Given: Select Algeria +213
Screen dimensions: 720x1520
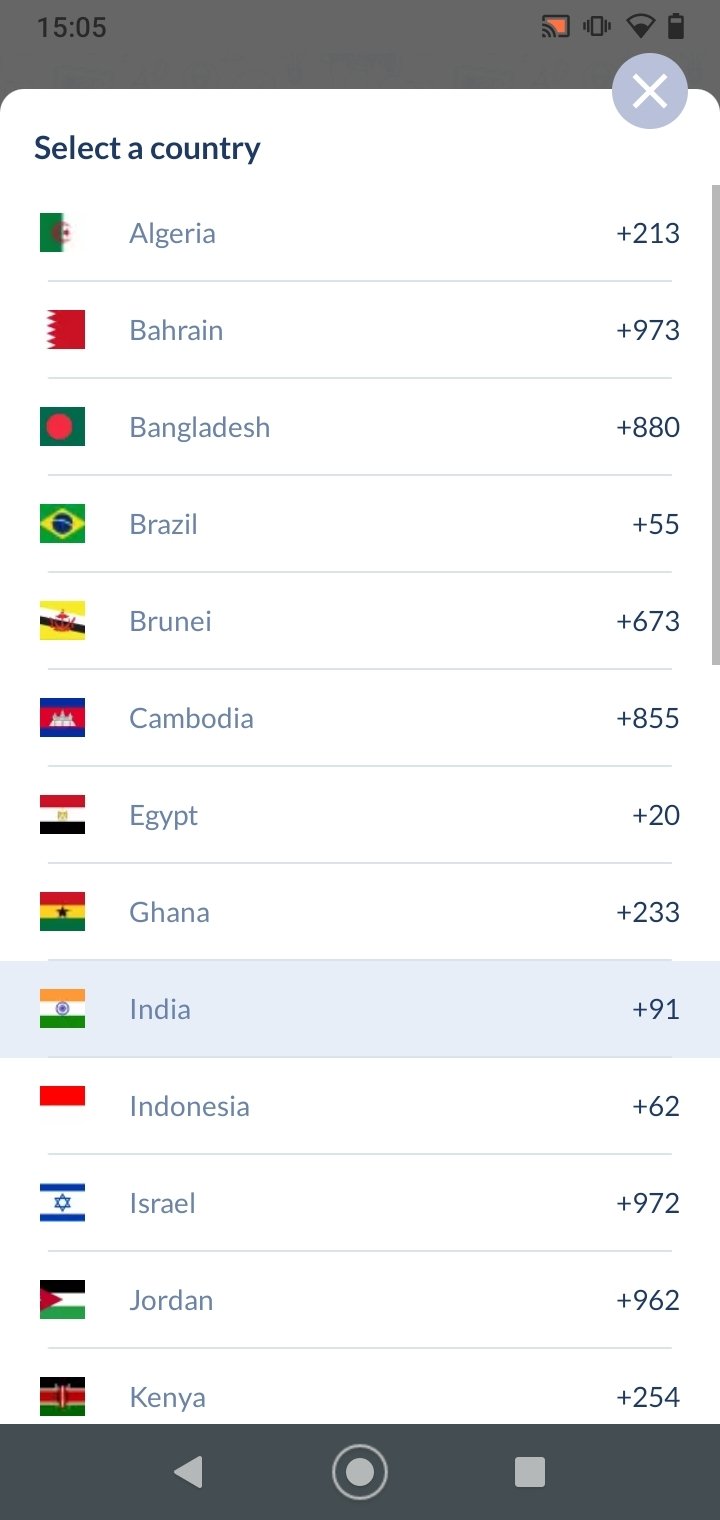Looking at the screenshot, I should [360, 233].
